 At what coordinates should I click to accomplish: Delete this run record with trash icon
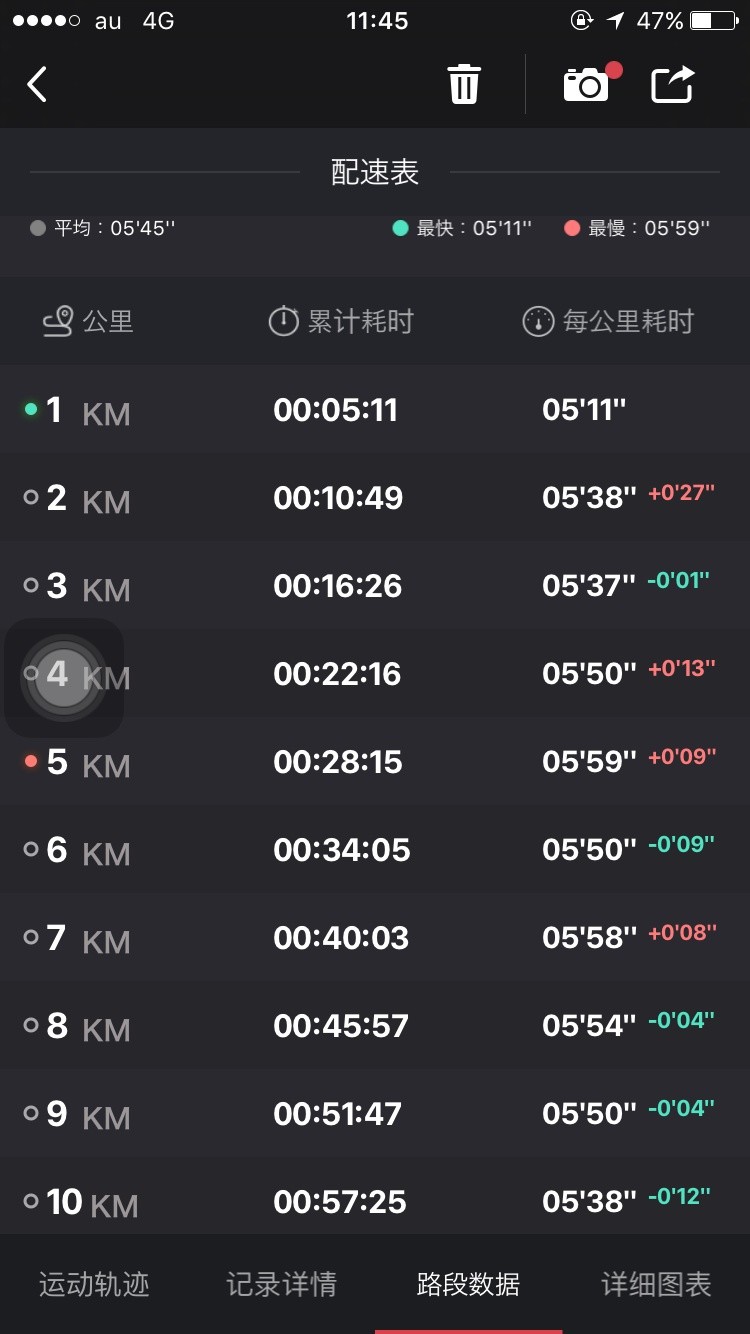pyautogui.click(x=464, y=84)
